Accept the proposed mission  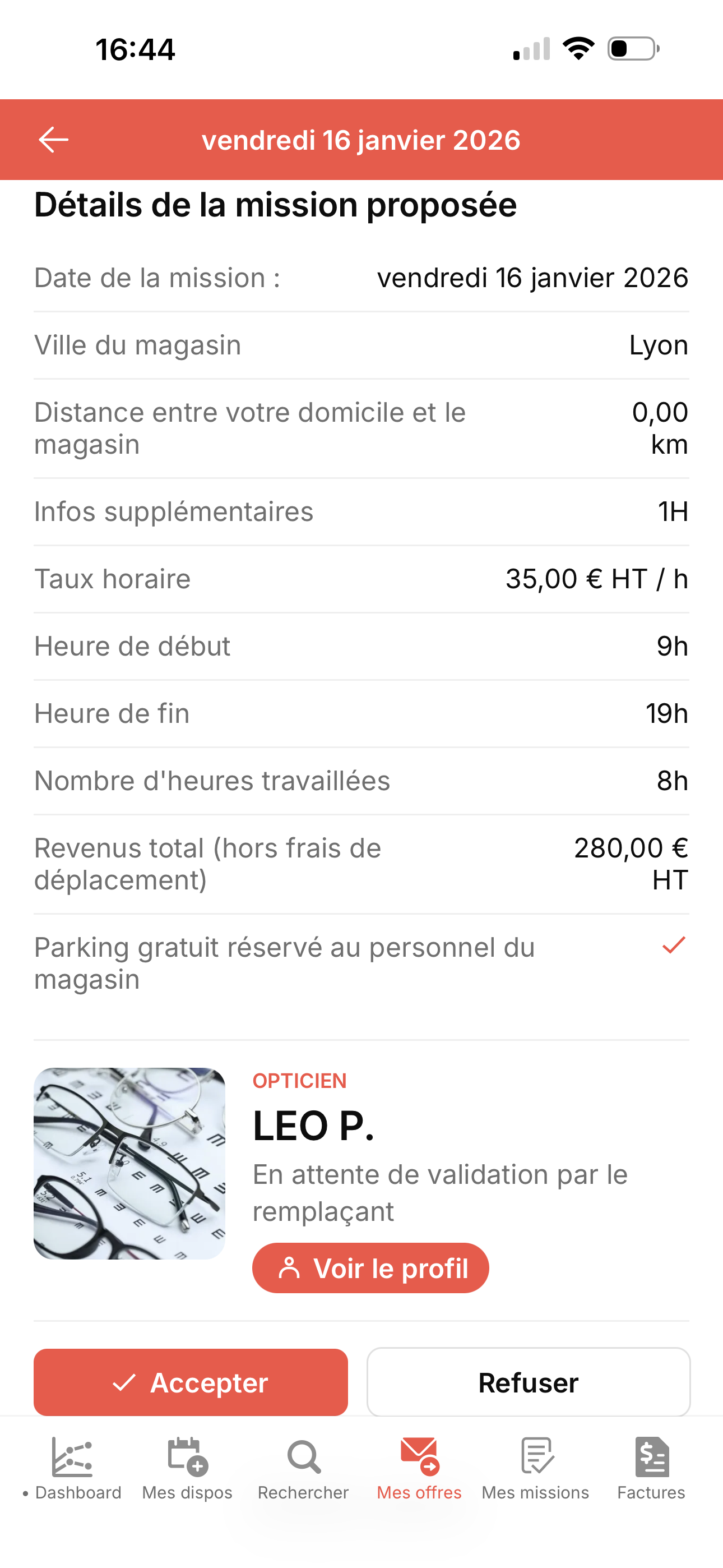click(x=191, y=1382)
